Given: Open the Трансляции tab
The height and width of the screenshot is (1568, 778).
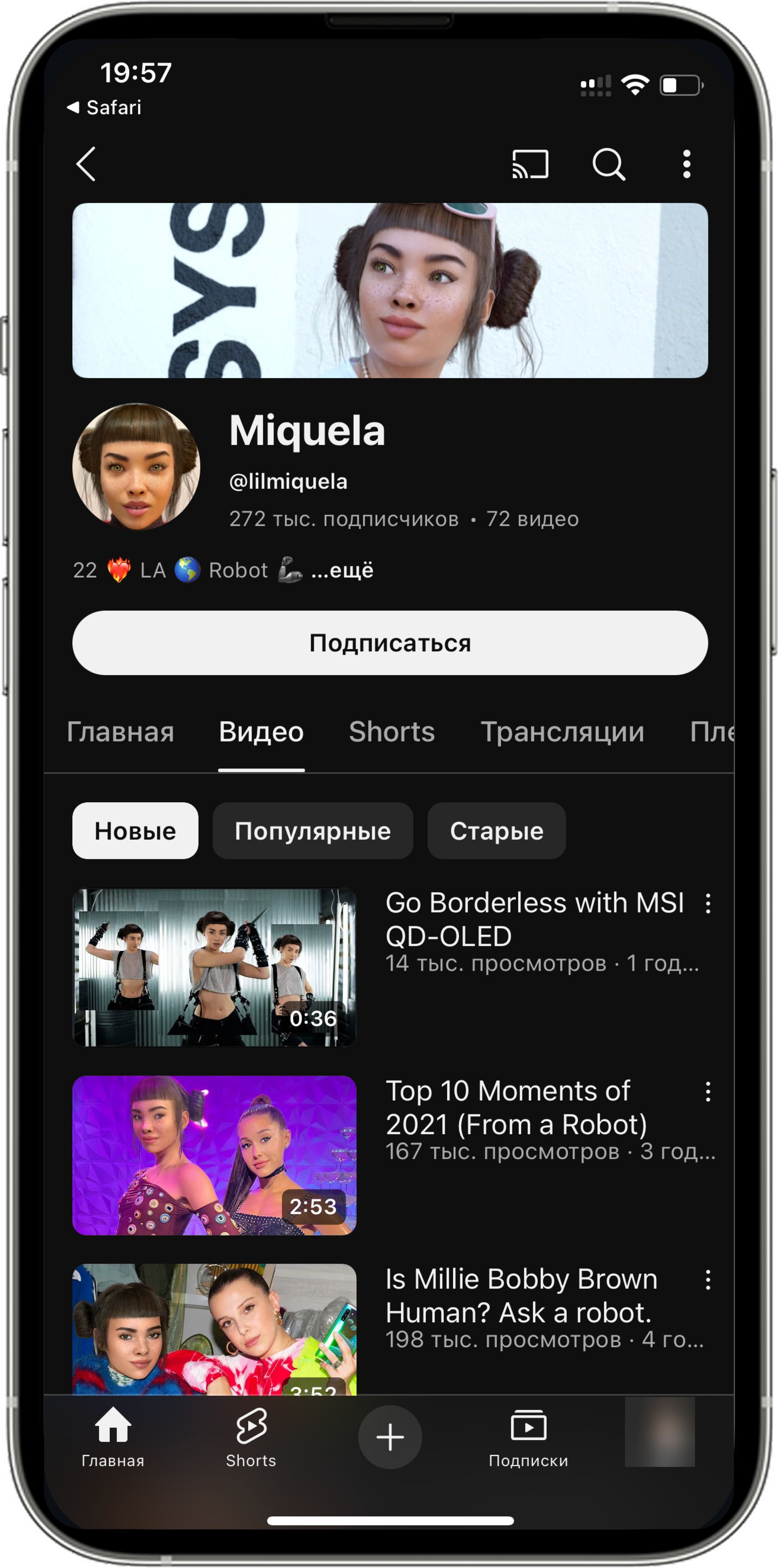Looking at the screenshot, I should [562, 732].
